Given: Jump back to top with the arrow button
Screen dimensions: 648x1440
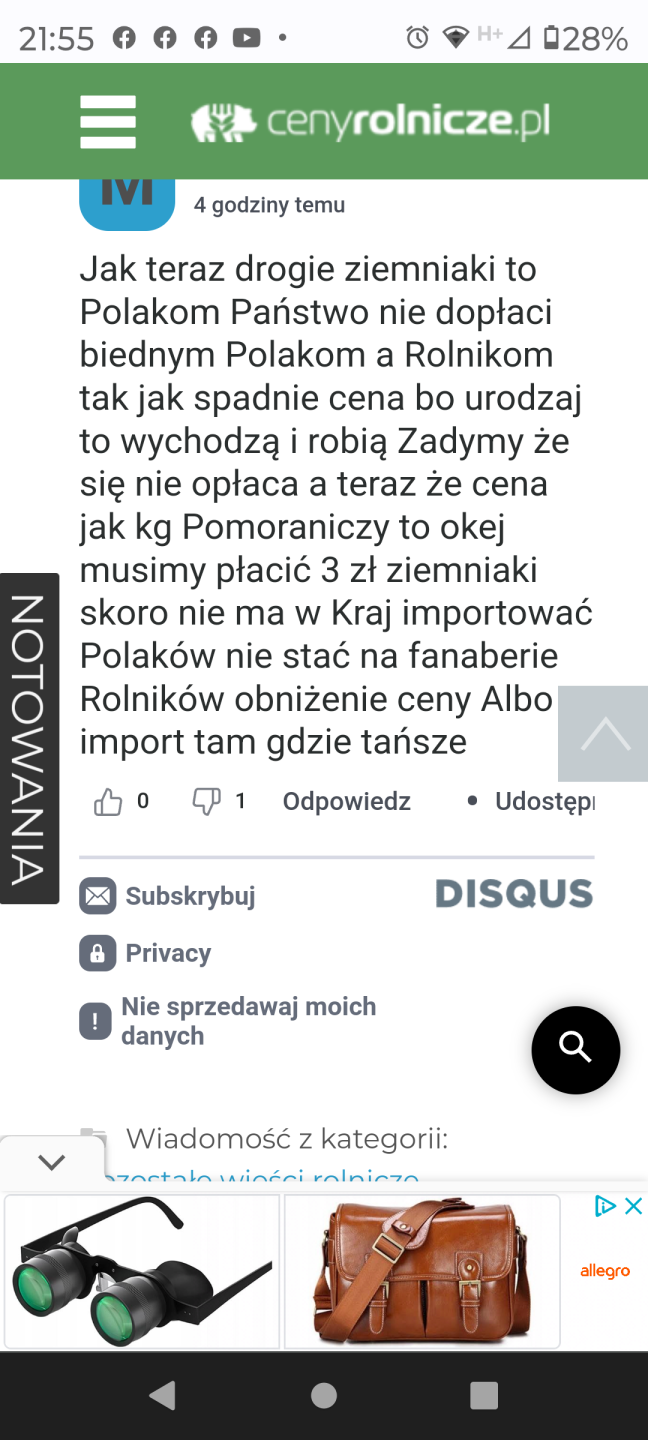Looking at the screenshot, I should pos(604,734).
